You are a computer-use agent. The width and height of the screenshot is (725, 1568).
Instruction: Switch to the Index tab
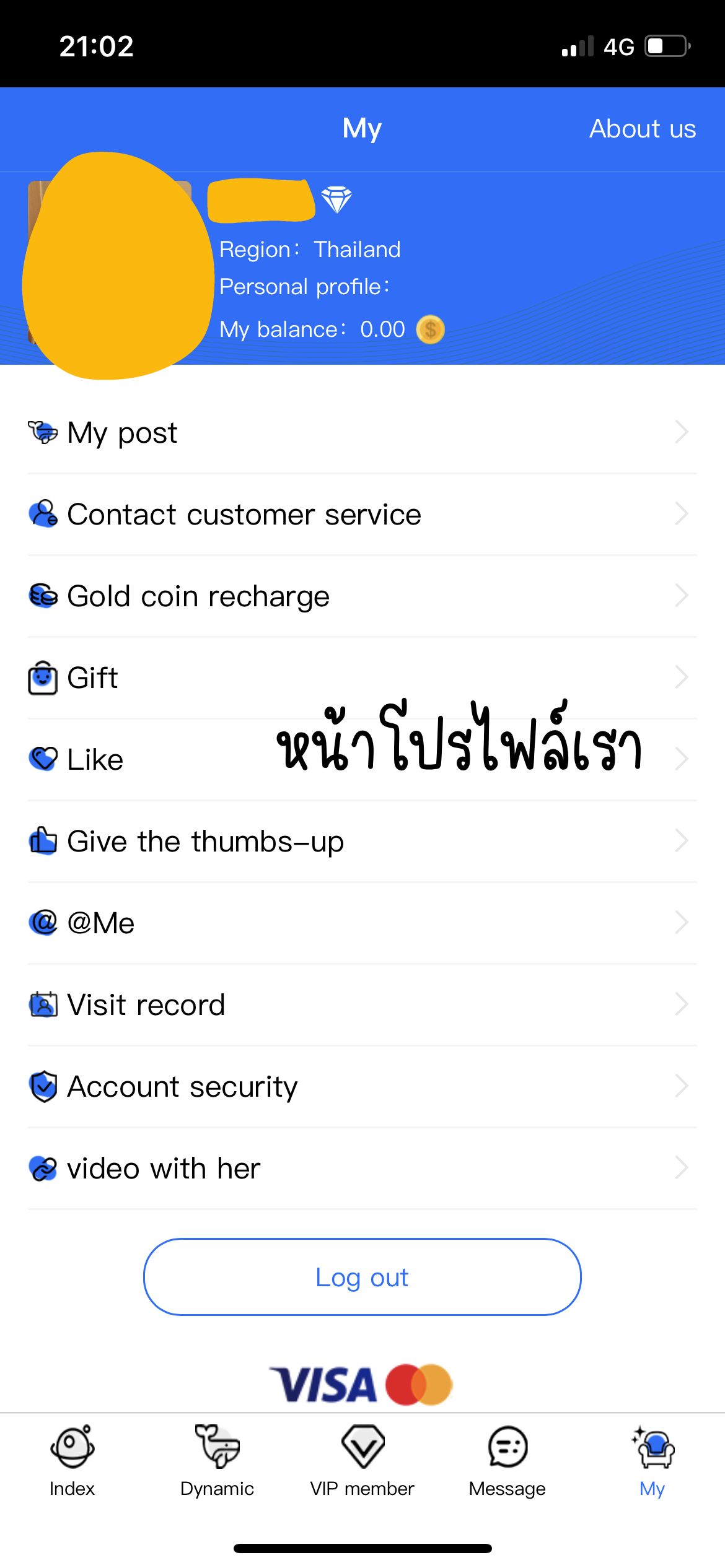tap(72, 1460)
